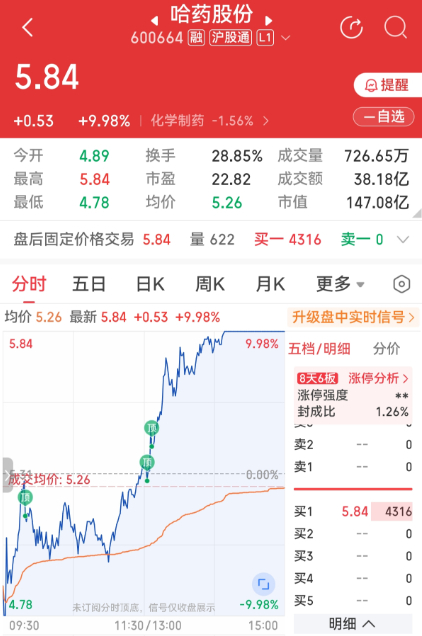Screen dimensions: 422x636
Task: Open 升级盘中实时信号 upgrade link
Action: click(353, 317)
